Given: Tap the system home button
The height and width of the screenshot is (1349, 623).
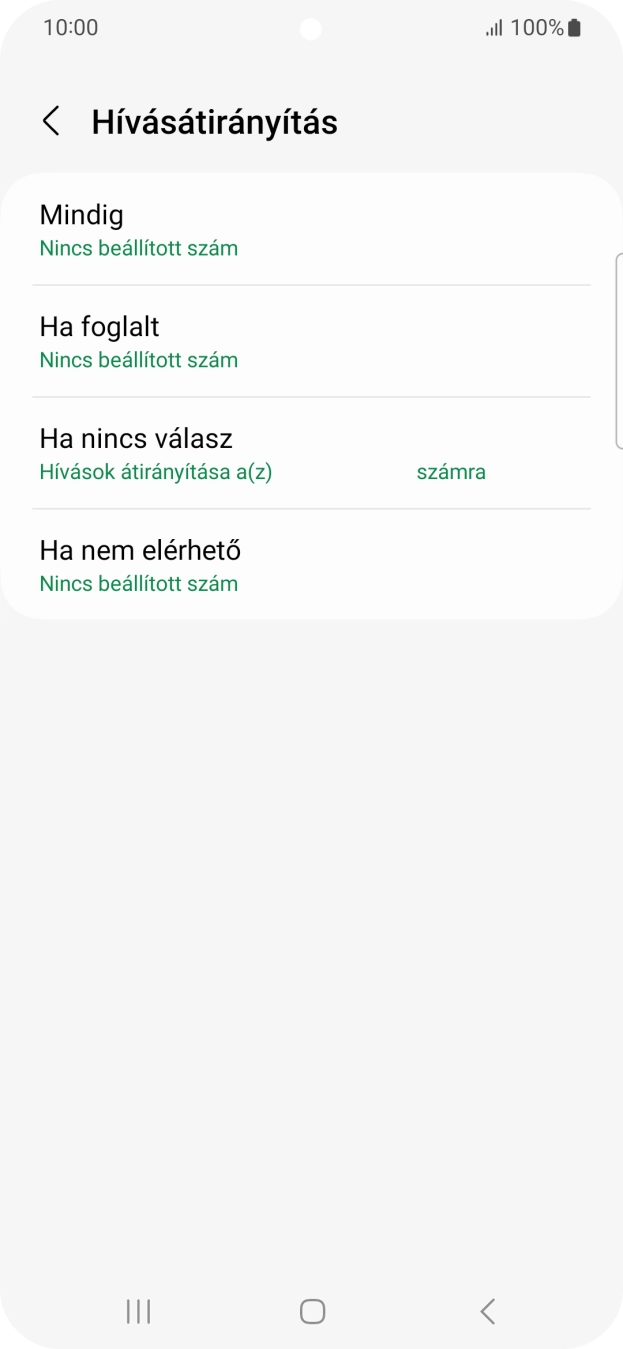Looking at the screenshot, I should tap(312, 1311).
